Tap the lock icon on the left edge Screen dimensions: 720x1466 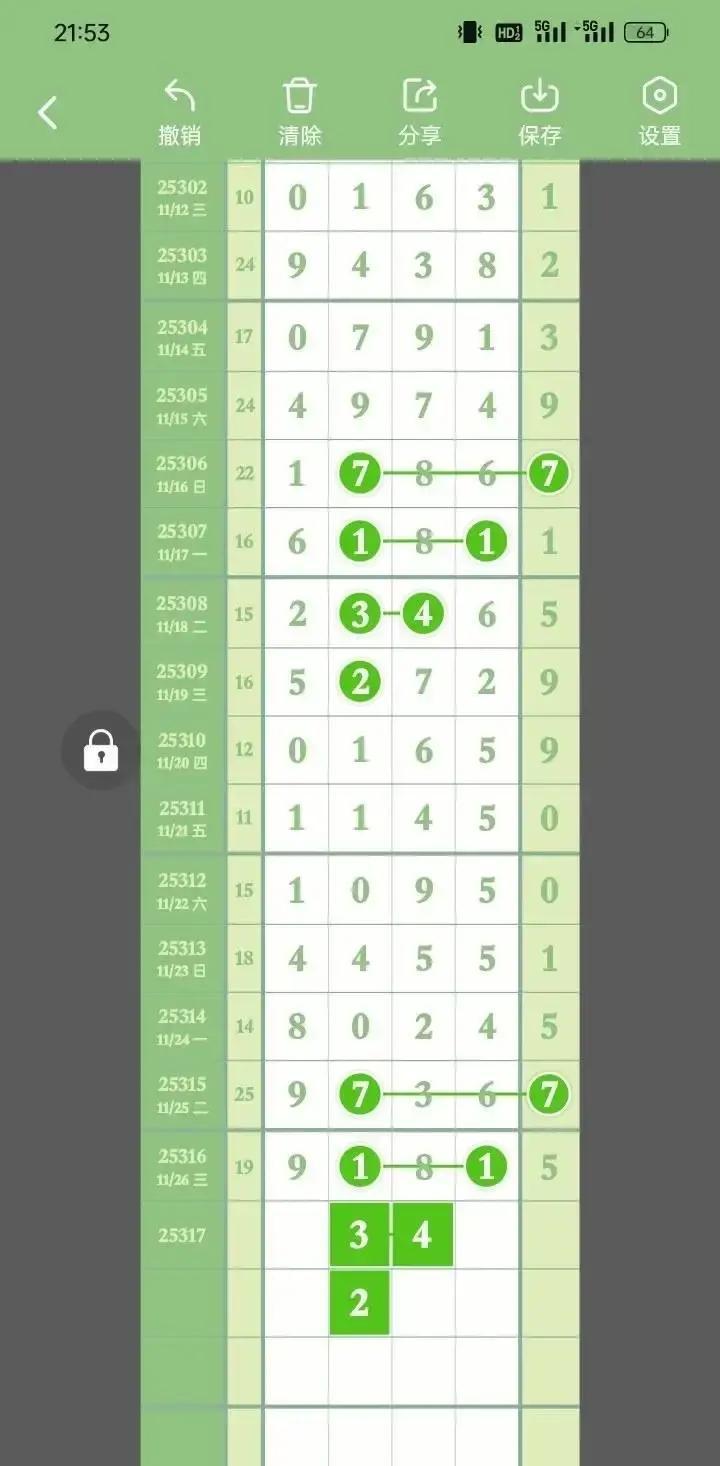100,750
